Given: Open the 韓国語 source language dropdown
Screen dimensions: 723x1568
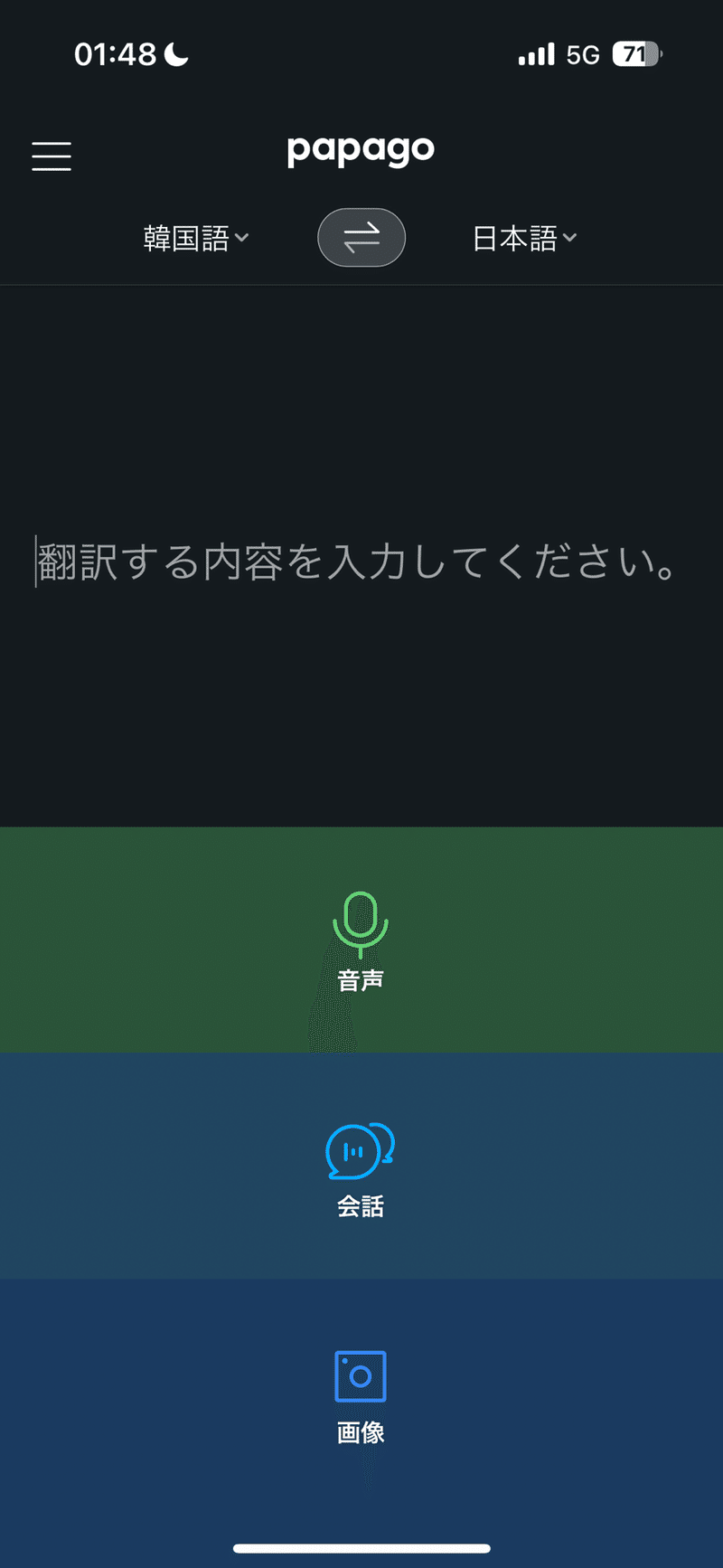Looking at the screenshot, I should pyautogui.click(x=196, y=238).
